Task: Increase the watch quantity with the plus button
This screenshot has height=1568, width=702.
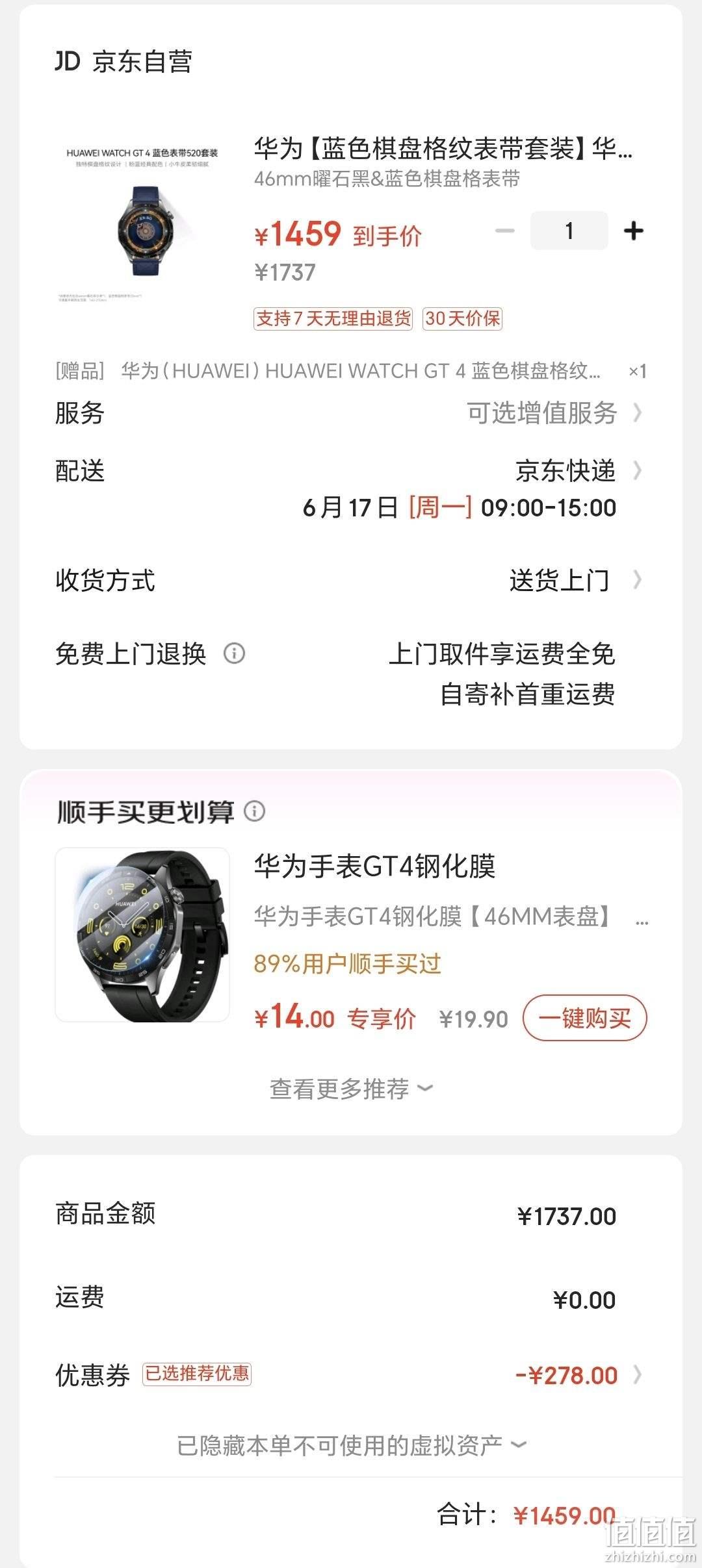Action: coord(633,231)
